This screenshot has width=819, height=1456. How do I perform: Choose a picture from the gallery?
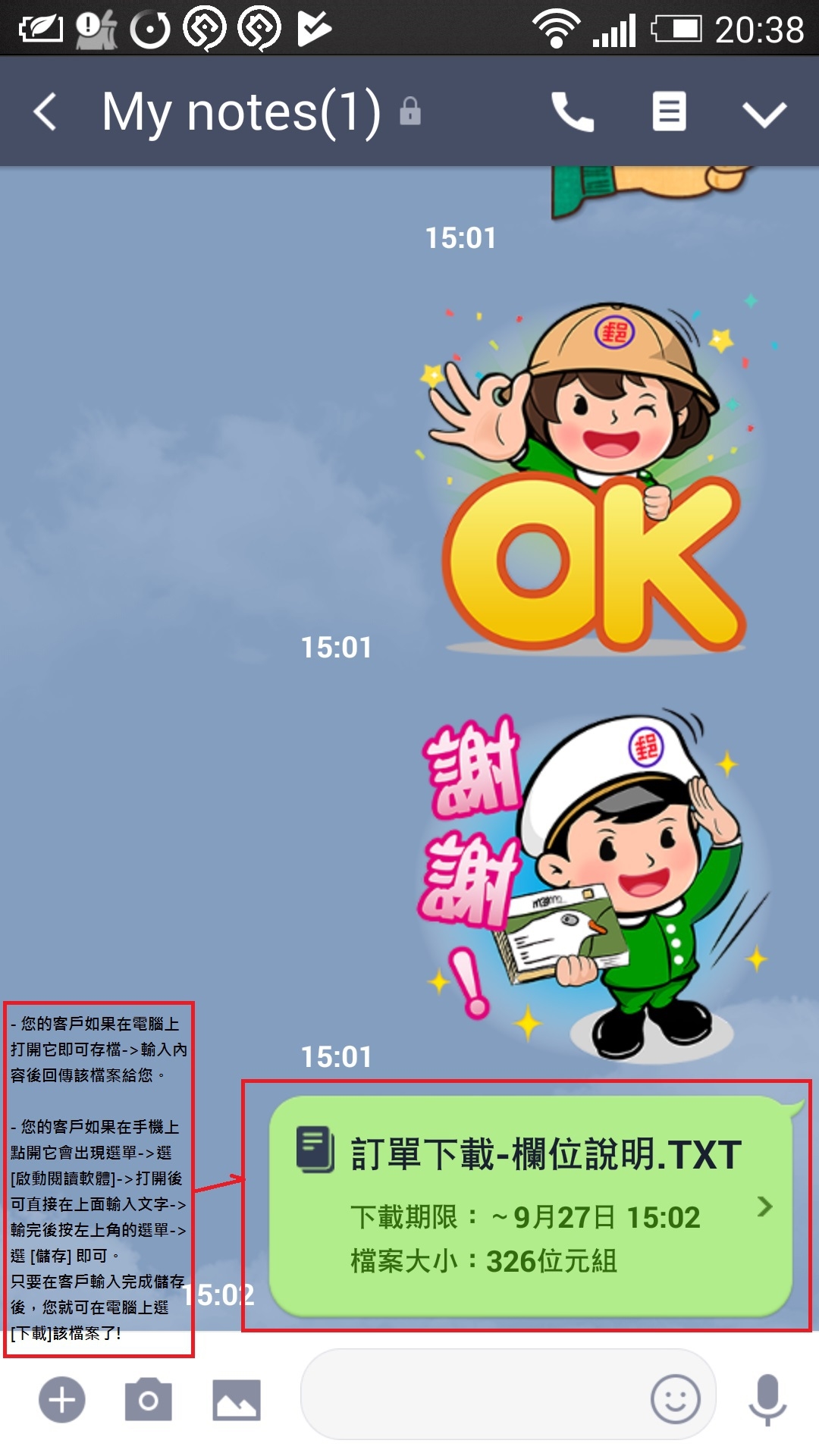(x=237, y=1400)
